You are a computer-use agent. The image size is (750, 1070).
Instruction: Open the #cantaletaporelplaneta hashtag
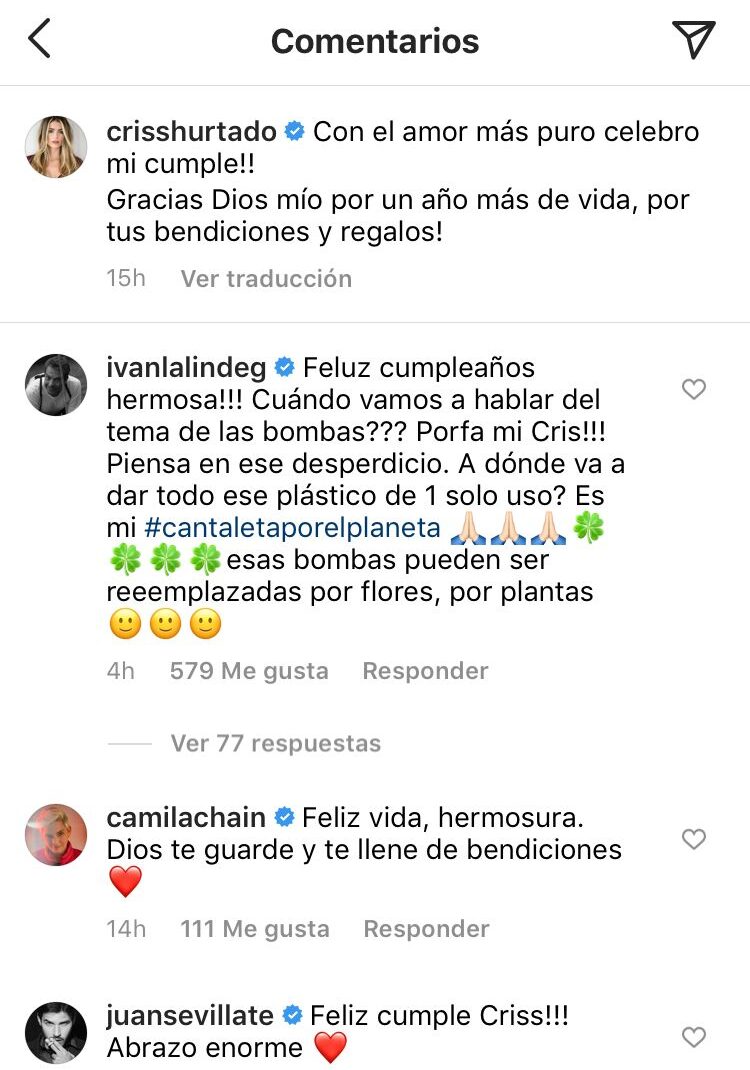tap(292, 528)
